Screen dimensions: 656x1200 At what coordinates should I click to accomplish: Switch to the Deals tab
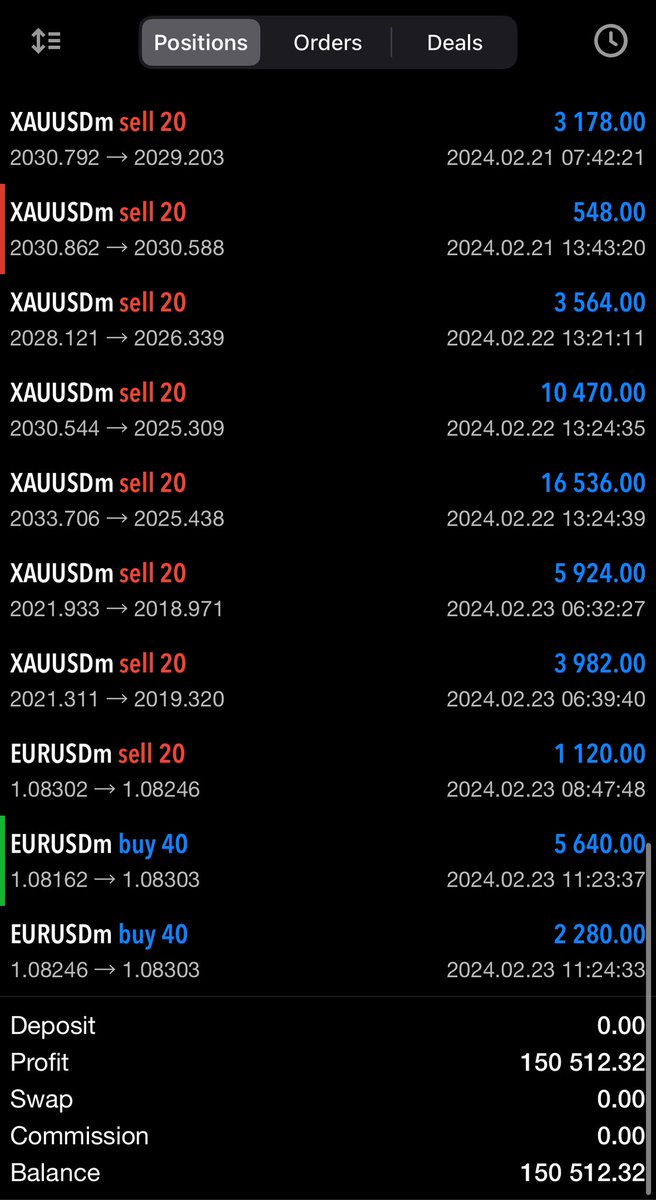tap(454, 43)
